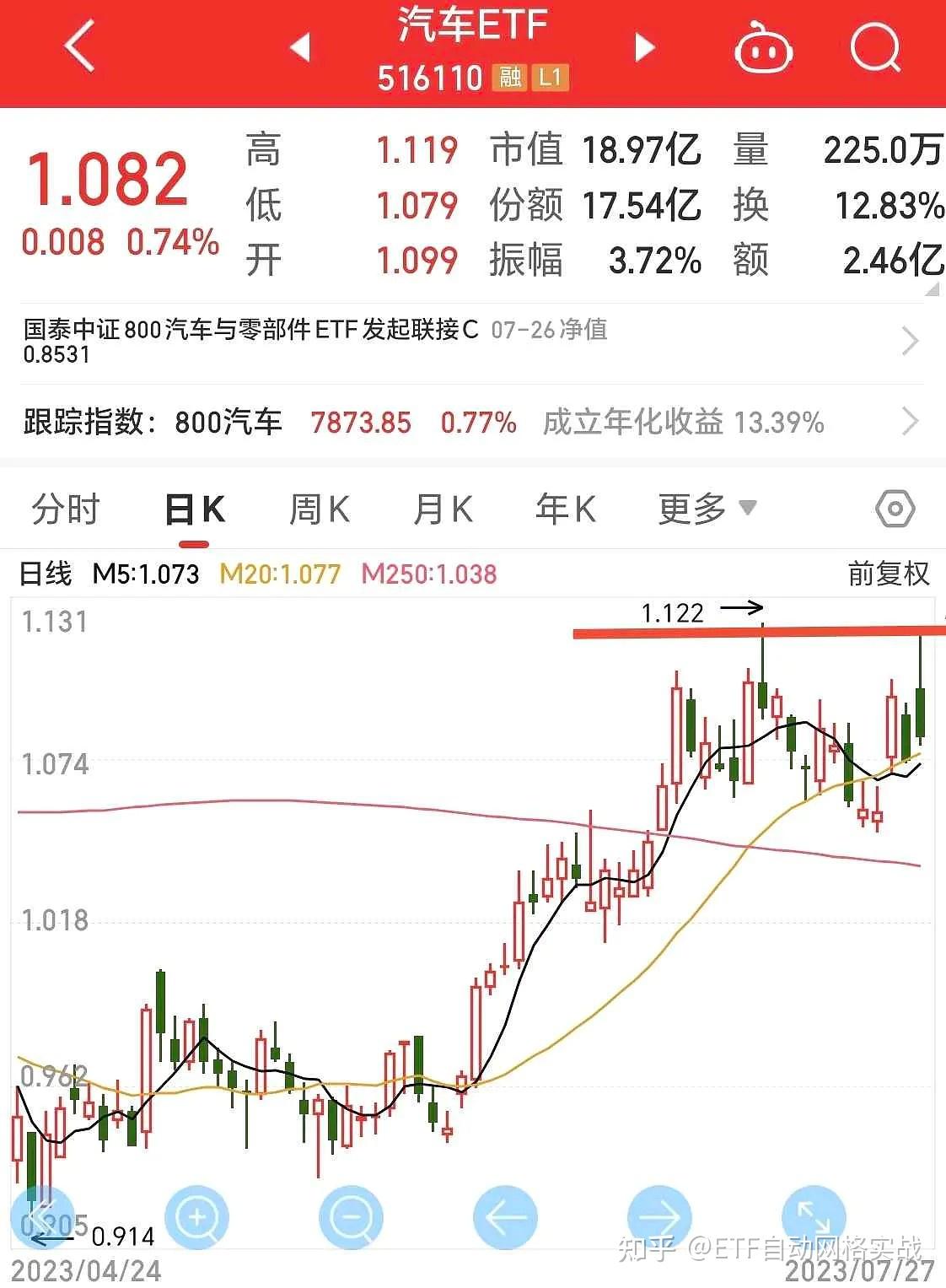Select the 月K monthly chart tab
The width and height of the screenshot is (946, 1288).
point(442,508)
